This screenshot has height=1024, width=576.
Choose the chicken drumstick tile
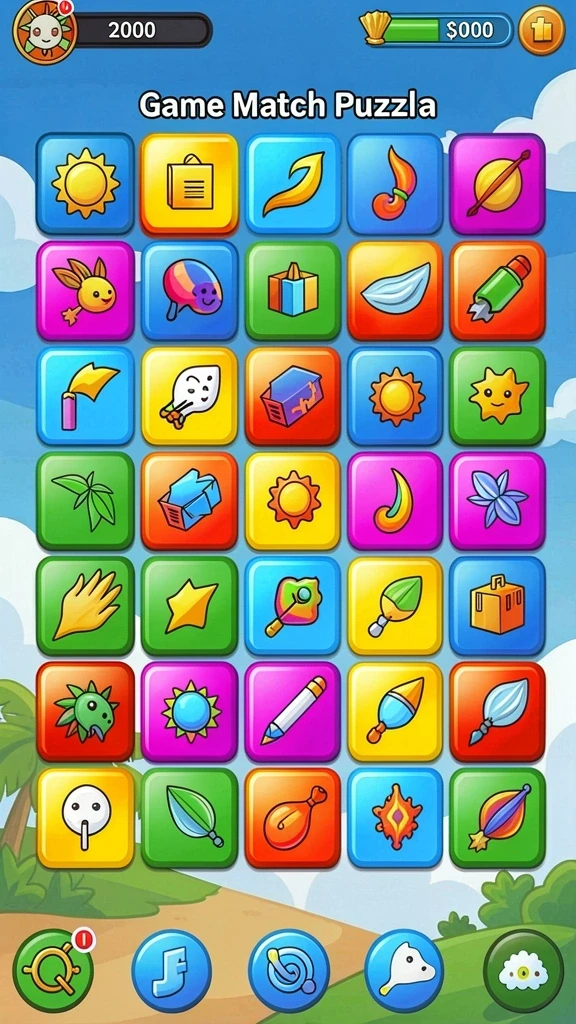(x=293, y=818)
